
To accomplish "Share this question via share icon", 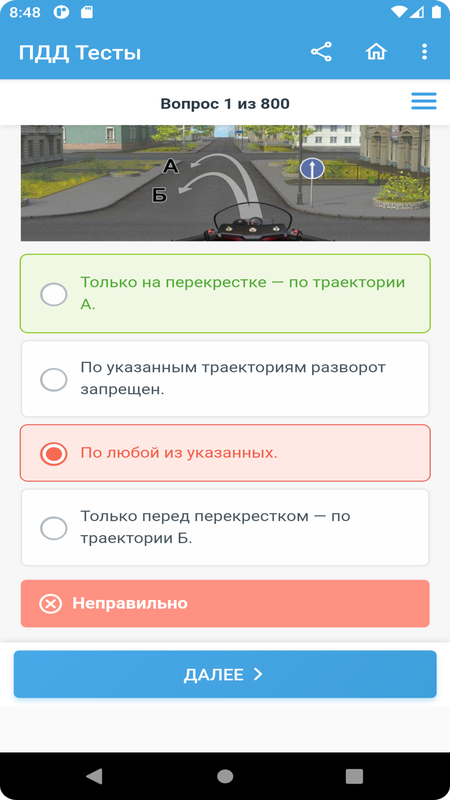I will coord(321,52).
